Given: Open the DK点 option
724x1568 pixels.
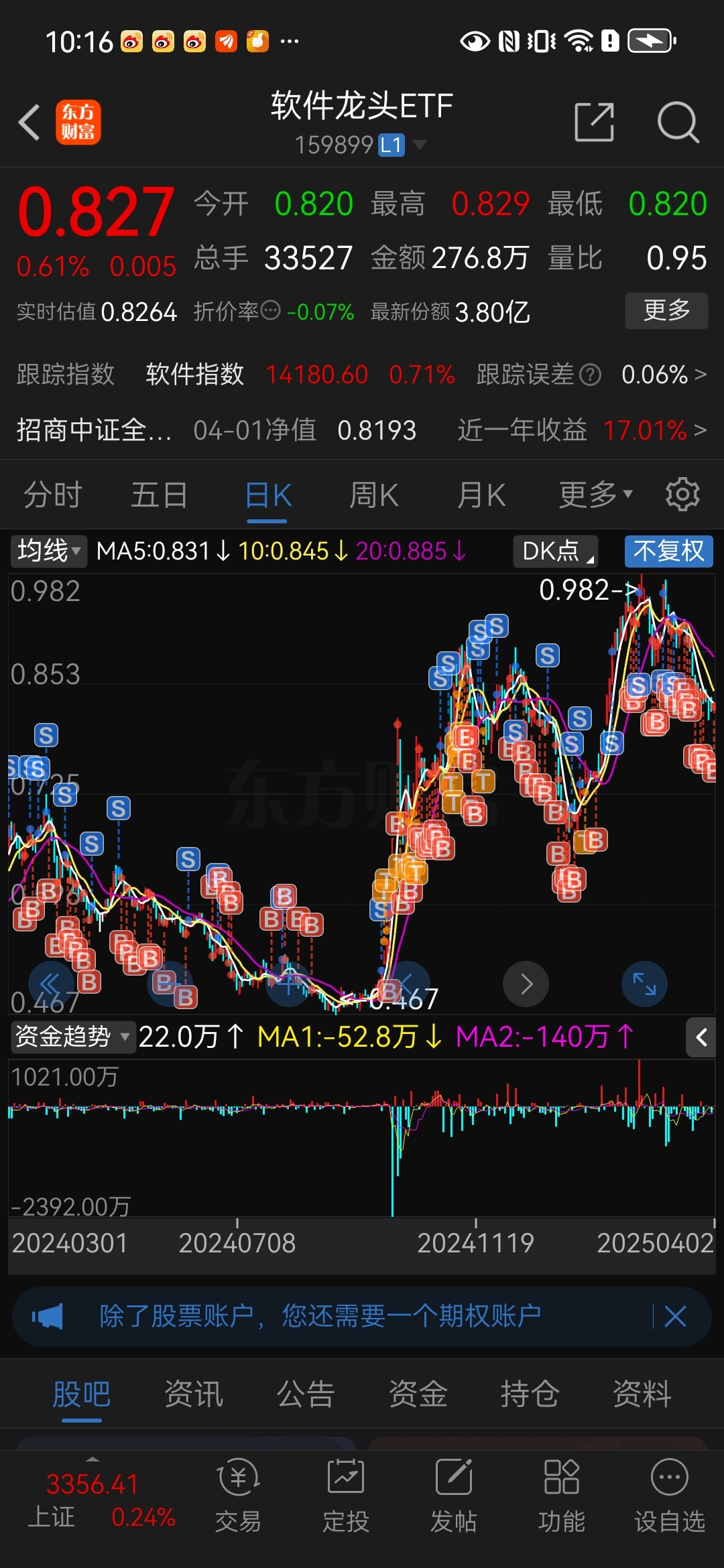Looking at the screenshot, I should tap(556, 551).
